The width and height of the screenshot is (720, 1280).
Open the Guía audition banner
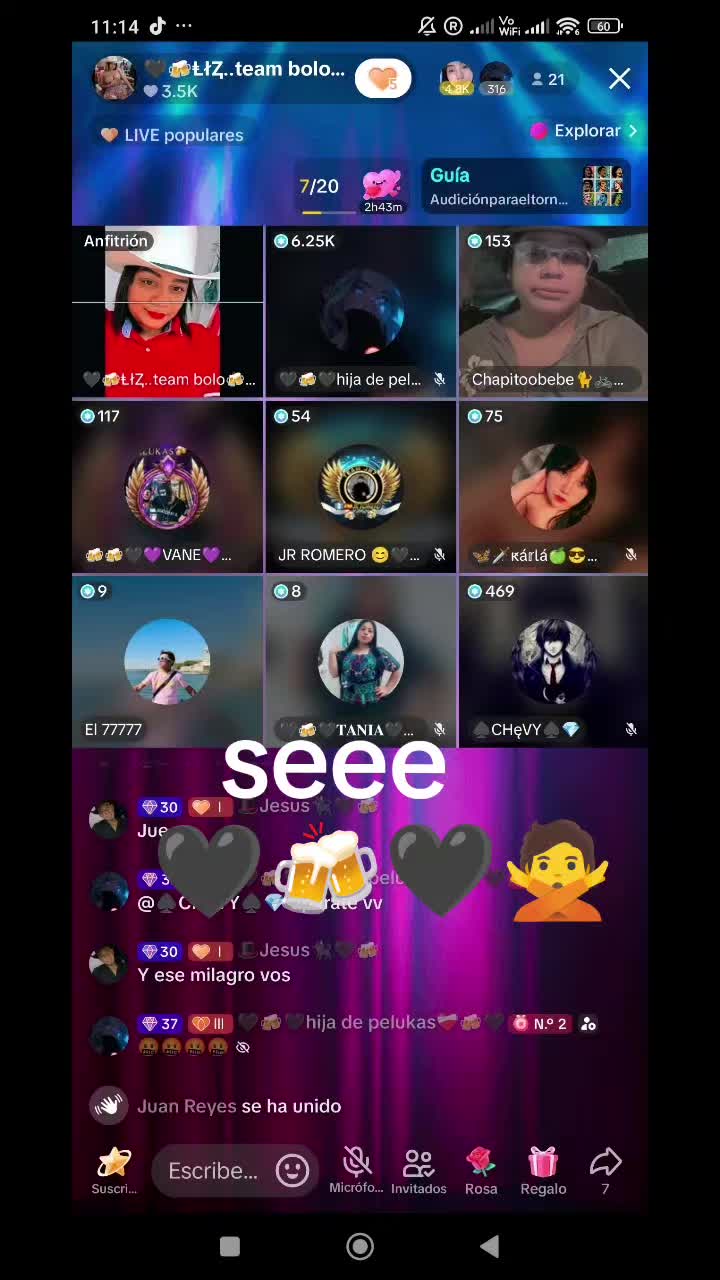click(x=526, y=186)
